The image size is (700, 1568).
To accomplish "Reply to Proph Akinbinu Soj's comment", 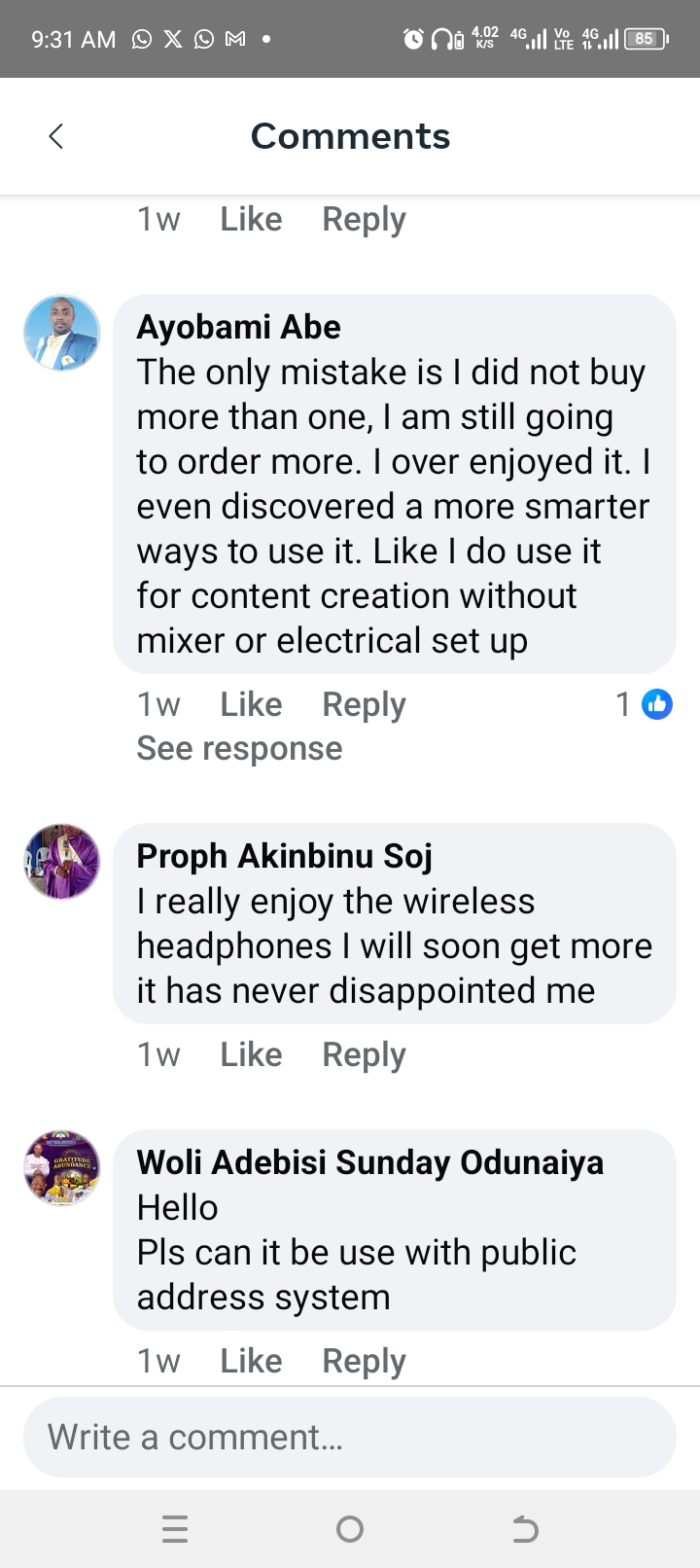I will click(x=364, y=1055).
